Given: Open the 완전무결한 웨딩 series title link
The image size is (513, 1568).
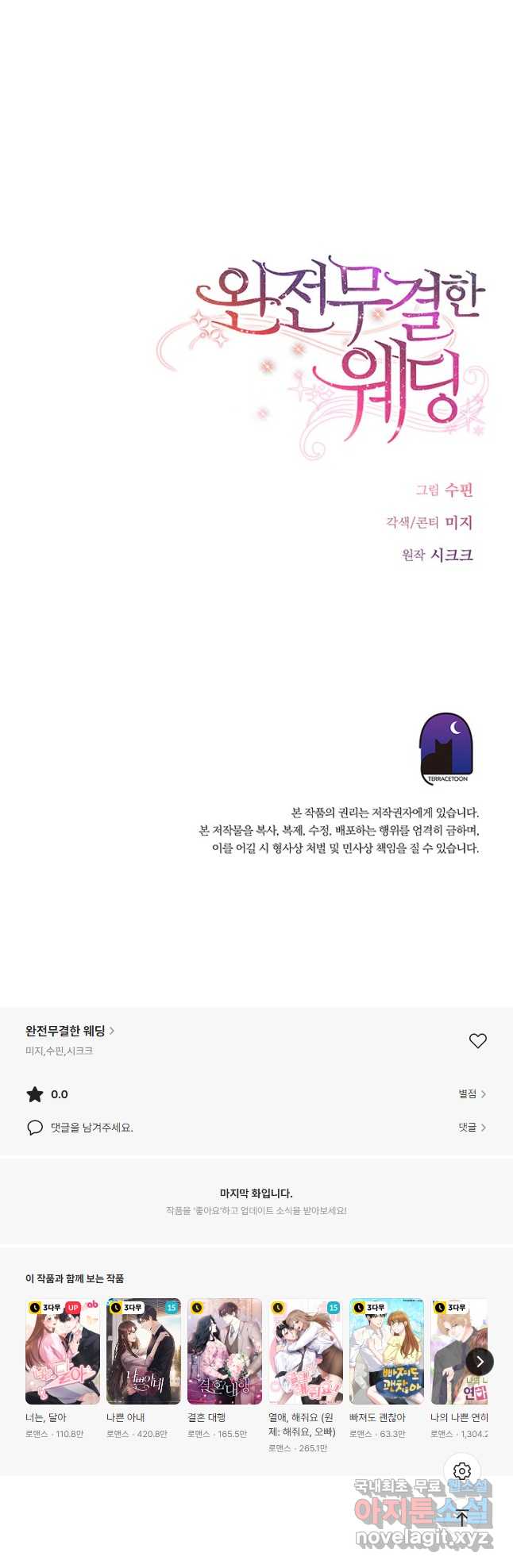Looking at the screenshot, I should coord(70,1031).
